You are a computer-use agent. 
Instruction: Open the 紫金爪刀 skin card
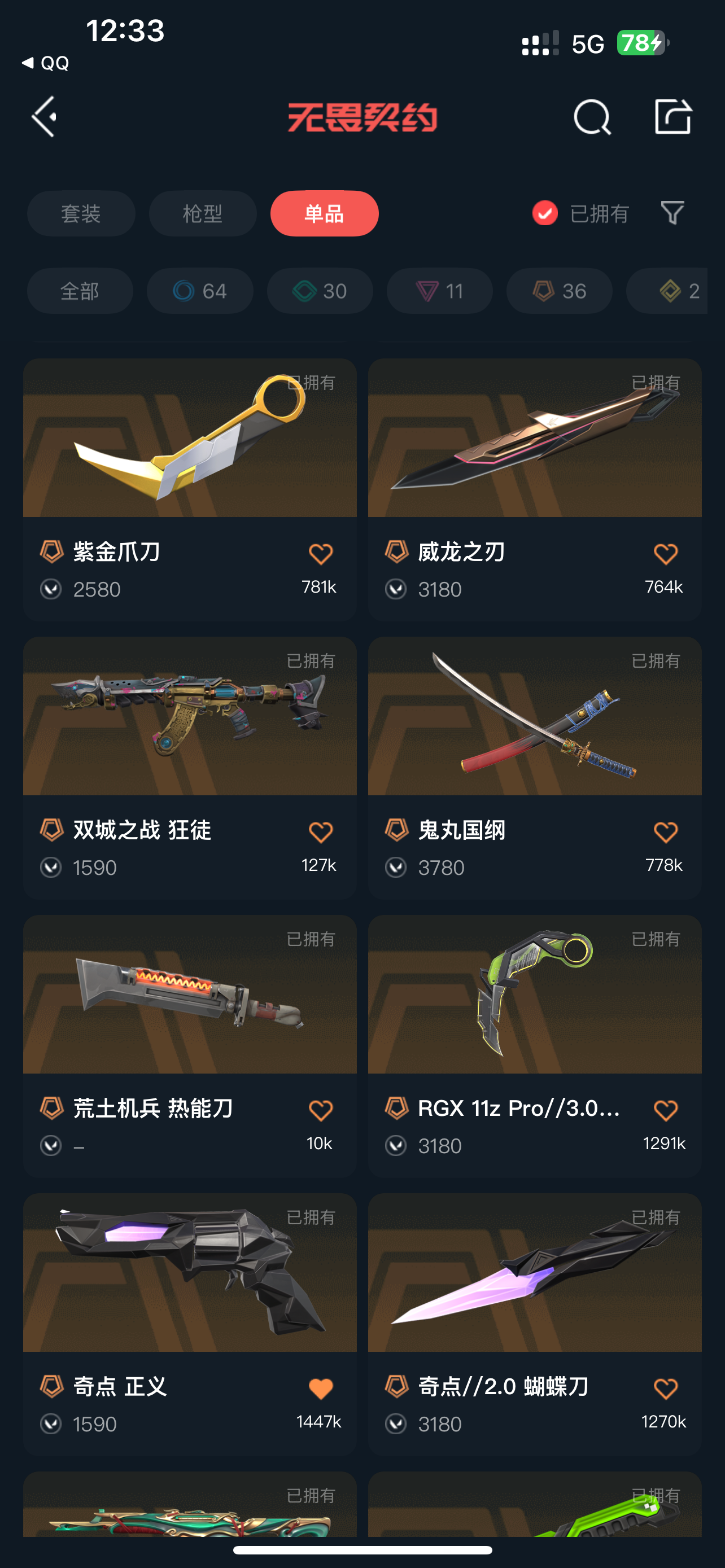click(x=190, y=489)
